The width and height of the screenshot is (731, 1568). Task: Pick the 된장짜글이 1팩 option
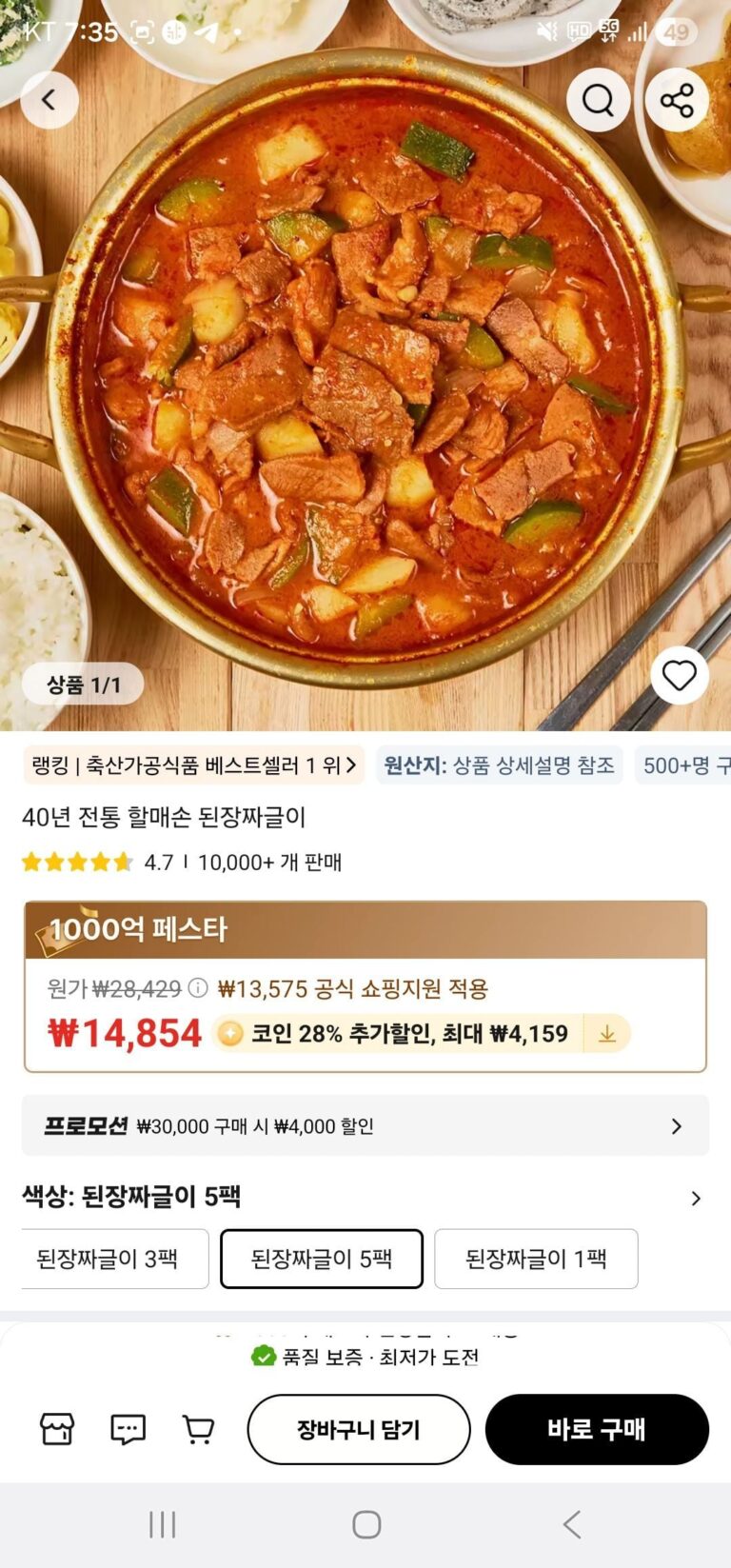pos(536,1259)
